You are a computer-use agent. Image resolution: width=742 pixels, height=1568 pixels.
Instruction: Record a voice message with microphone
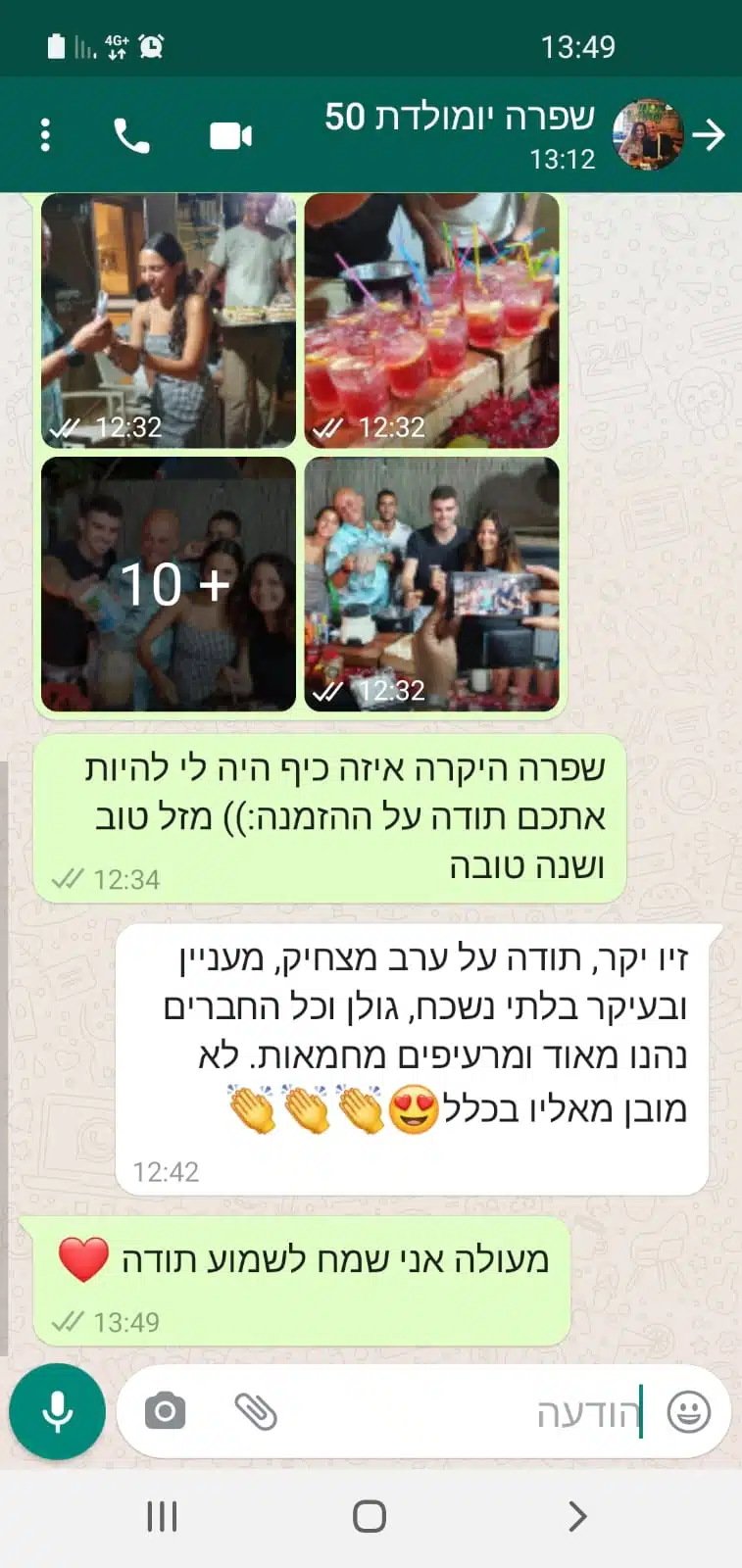(58, 1412)
